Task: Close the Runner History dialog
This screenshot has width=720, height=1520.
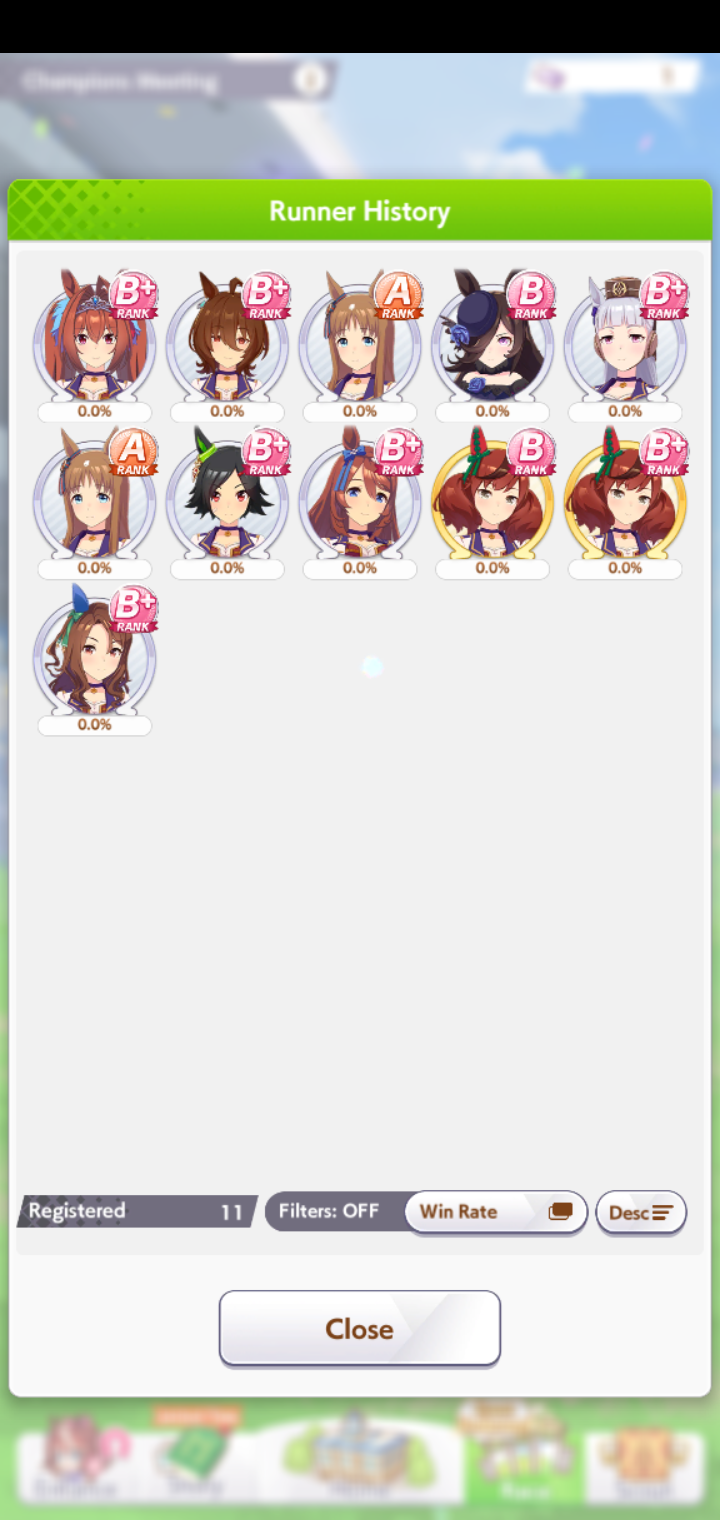Action: 360,1328
